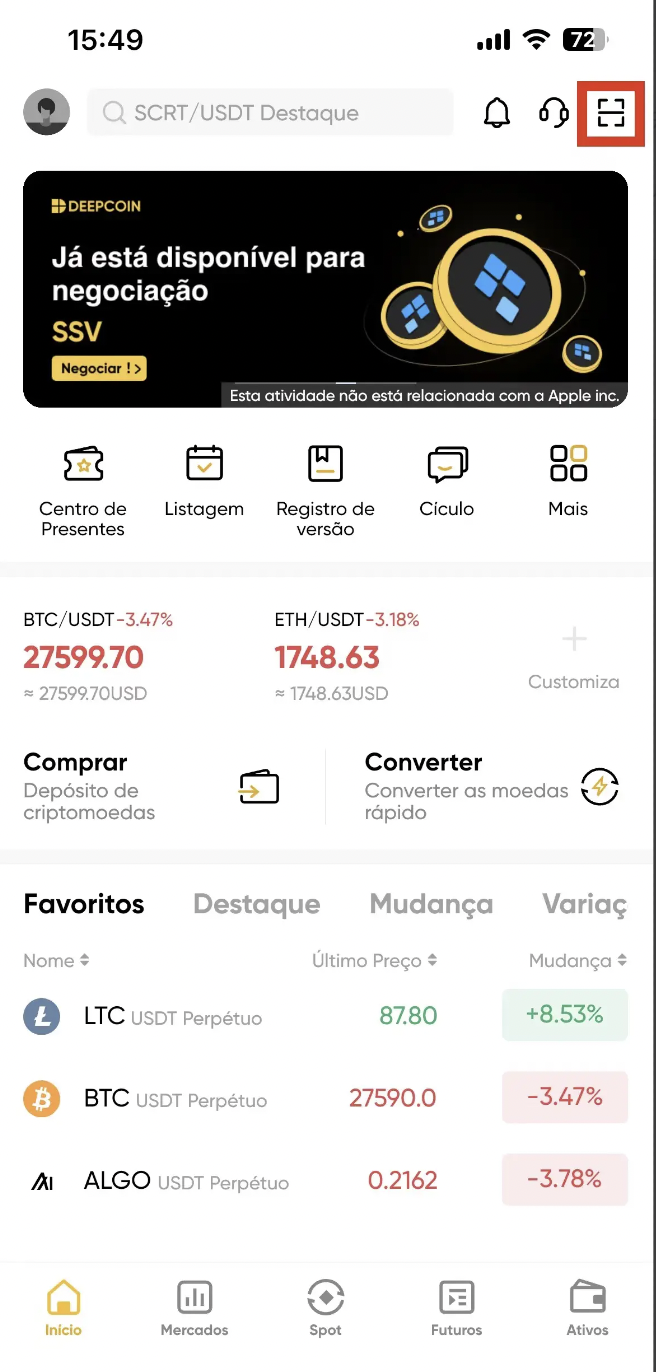Open ALGO USDT Perpétuo row

(x=326, y=1180)
